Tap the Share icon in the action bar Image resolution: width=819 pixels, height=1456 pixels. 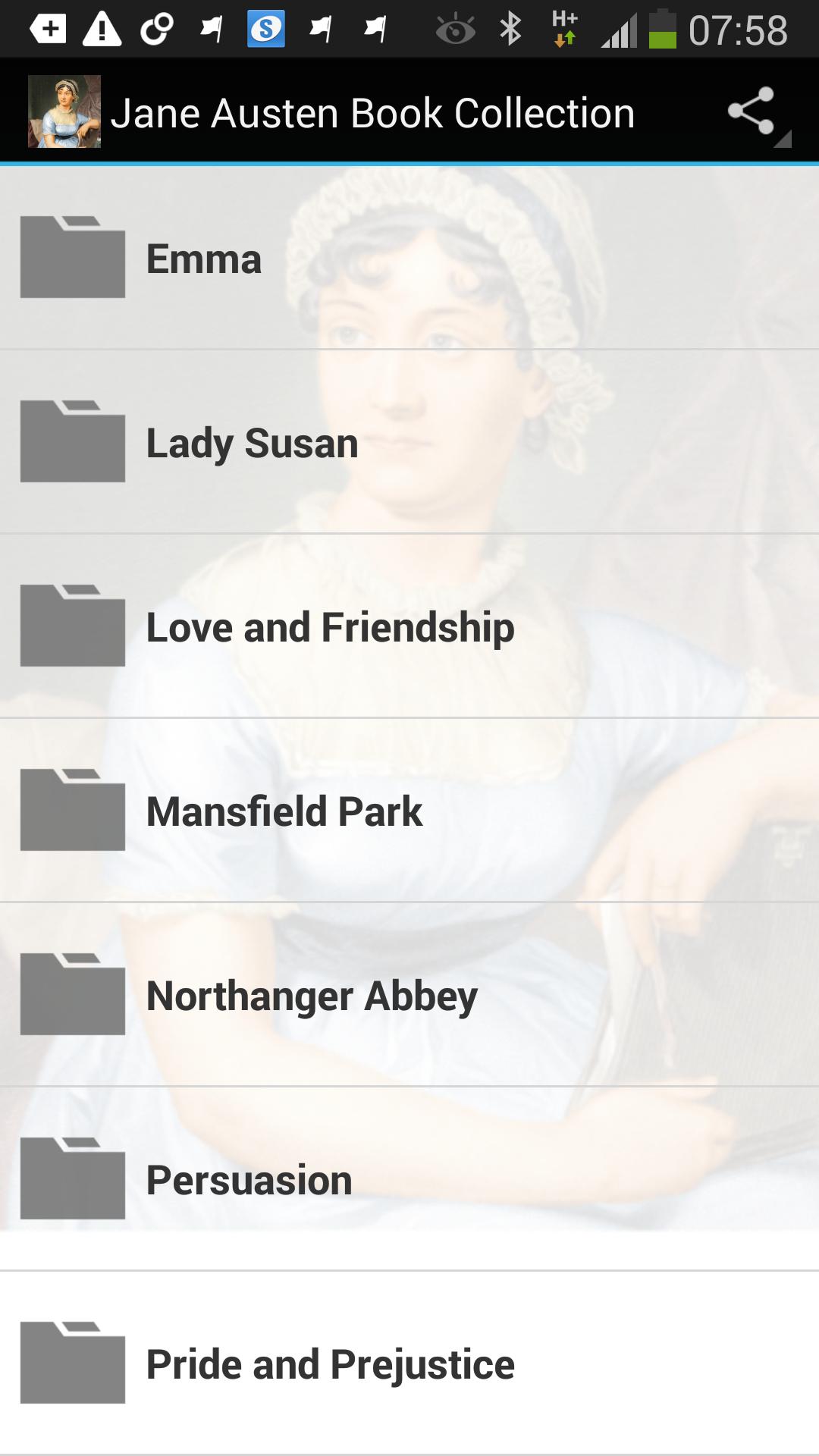749,112
